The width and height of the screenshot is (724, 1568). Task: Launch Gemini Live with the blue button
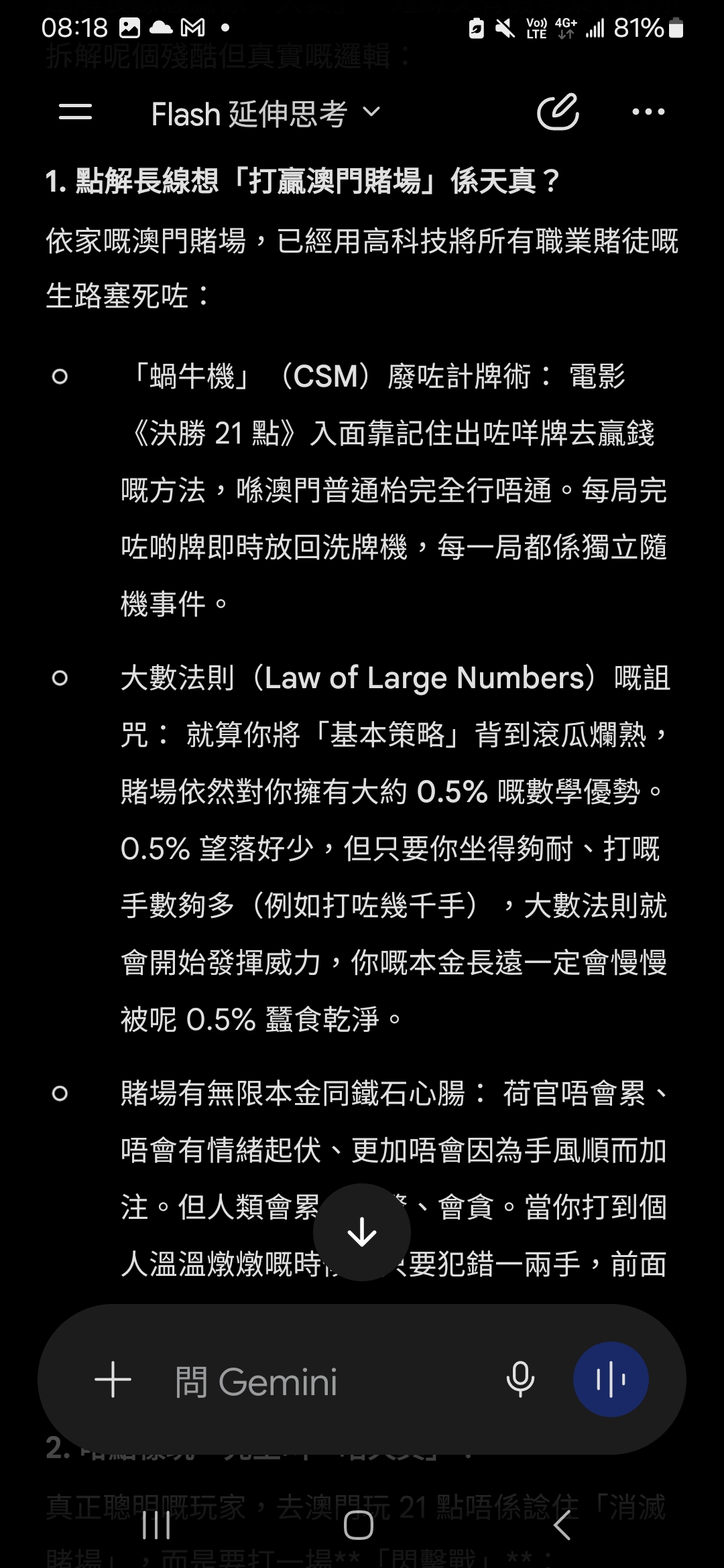pyautogui.click(x=611, y=1380)
